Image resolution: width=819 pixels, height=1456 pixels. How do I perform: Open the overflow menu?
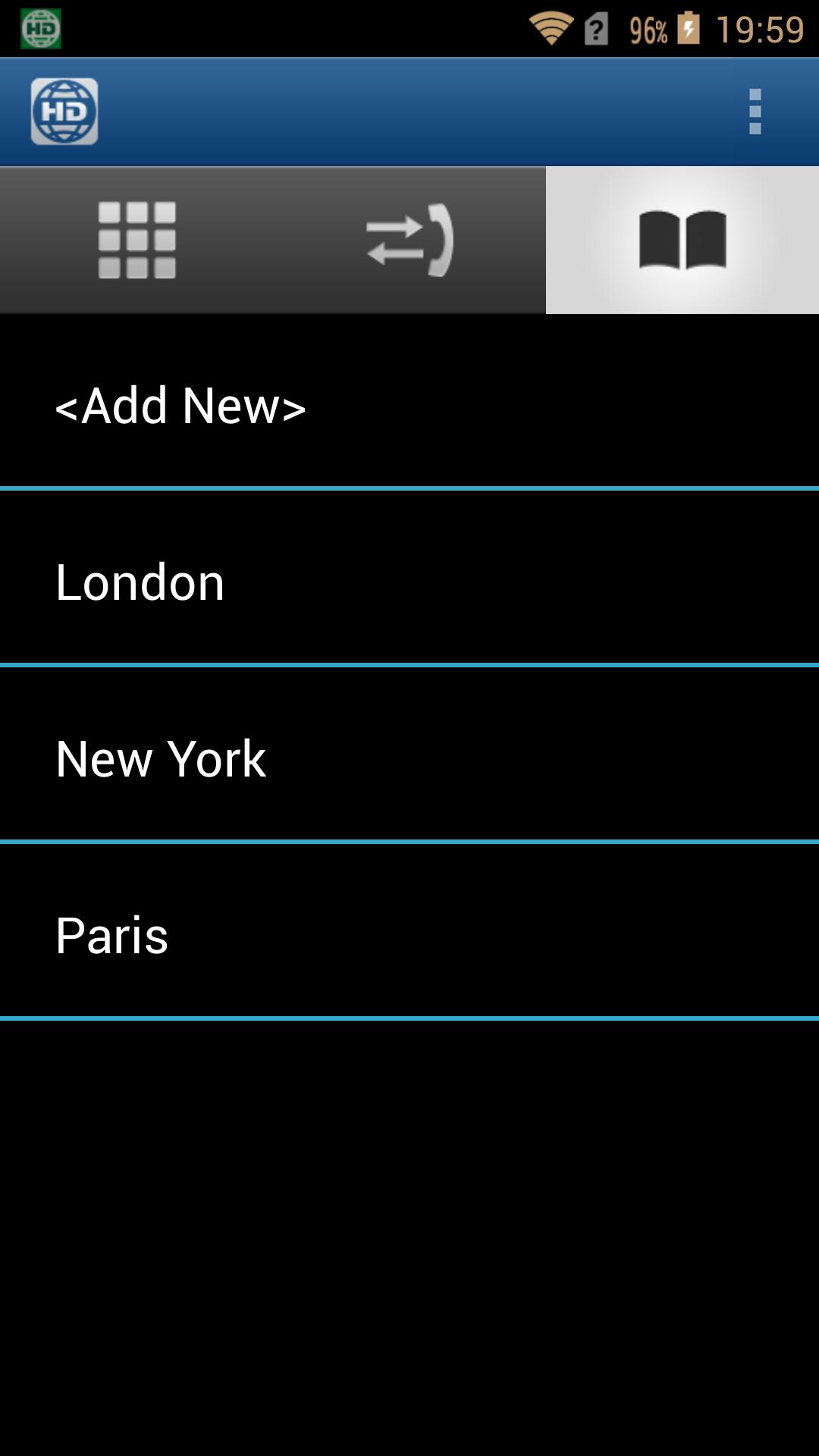[755, 112]
